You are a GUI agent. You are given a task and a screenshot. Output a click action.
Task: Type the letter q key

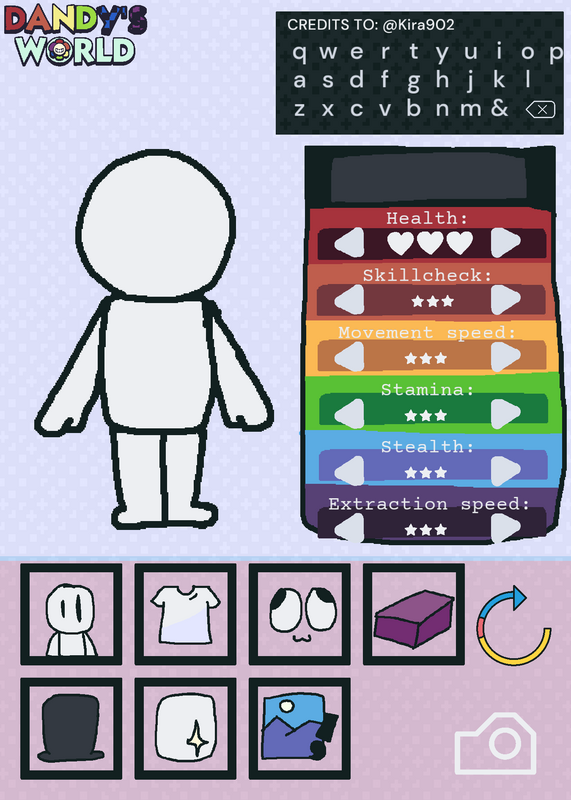300,53
